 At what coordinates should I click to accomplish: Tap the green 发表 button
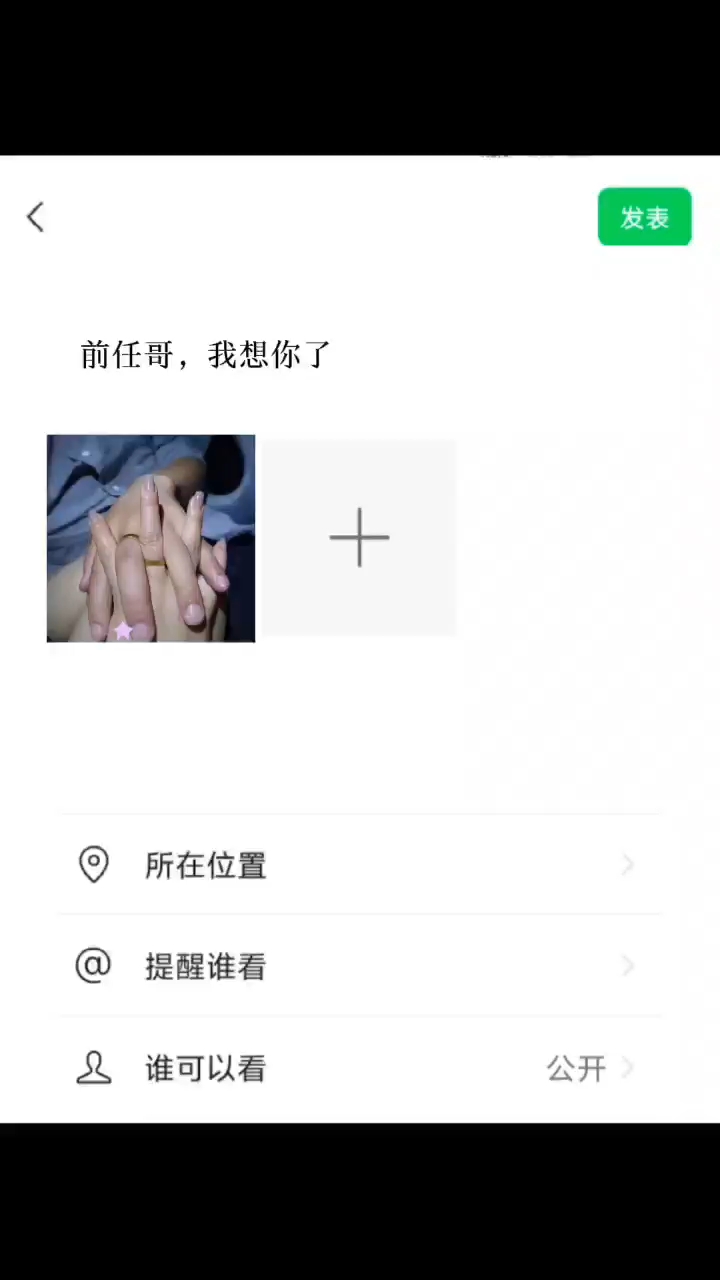pyautogui.click(x=644, y=217)
